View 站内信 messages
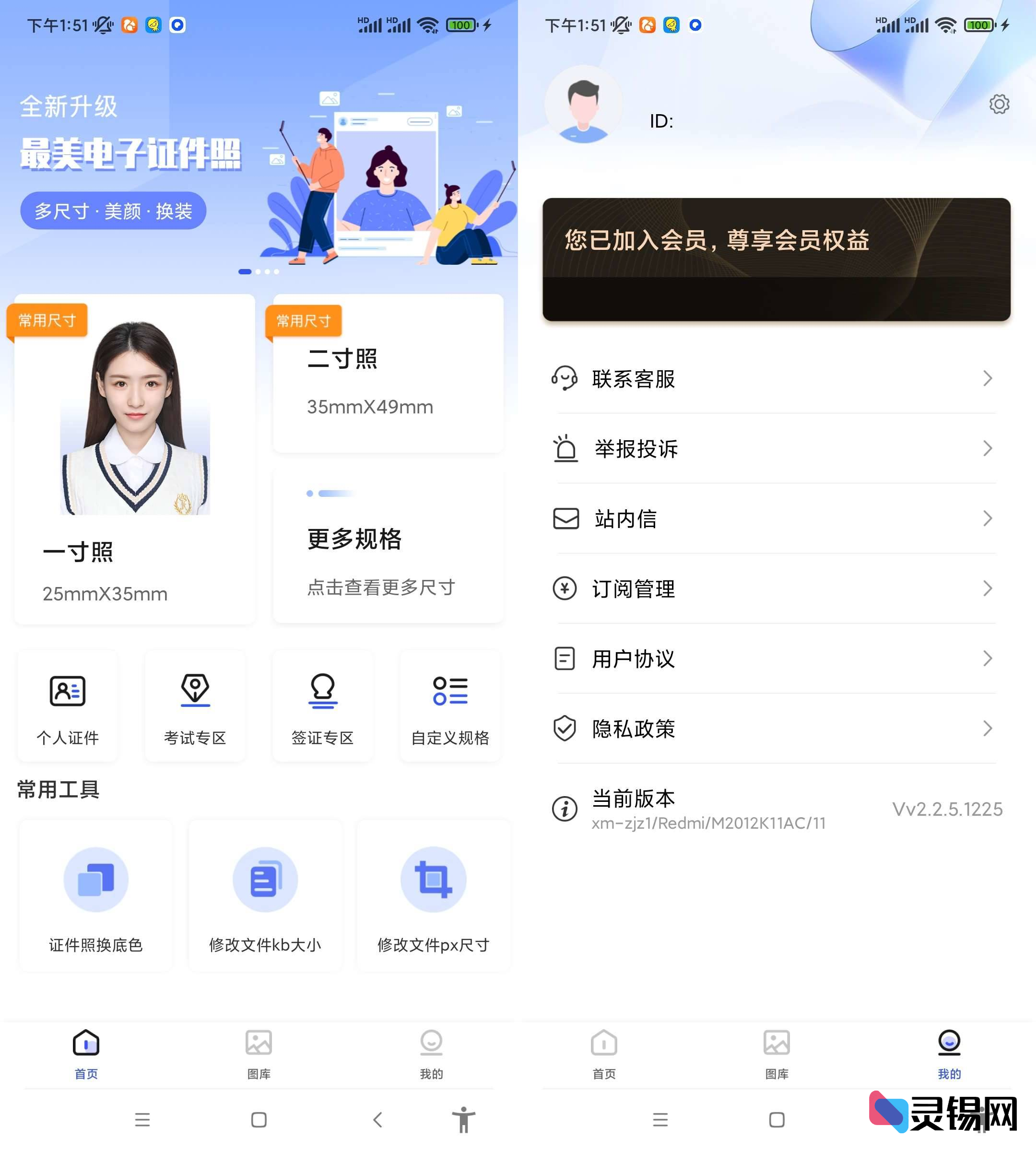This screenshot has width=1036, height=1151. click(776, 518)
